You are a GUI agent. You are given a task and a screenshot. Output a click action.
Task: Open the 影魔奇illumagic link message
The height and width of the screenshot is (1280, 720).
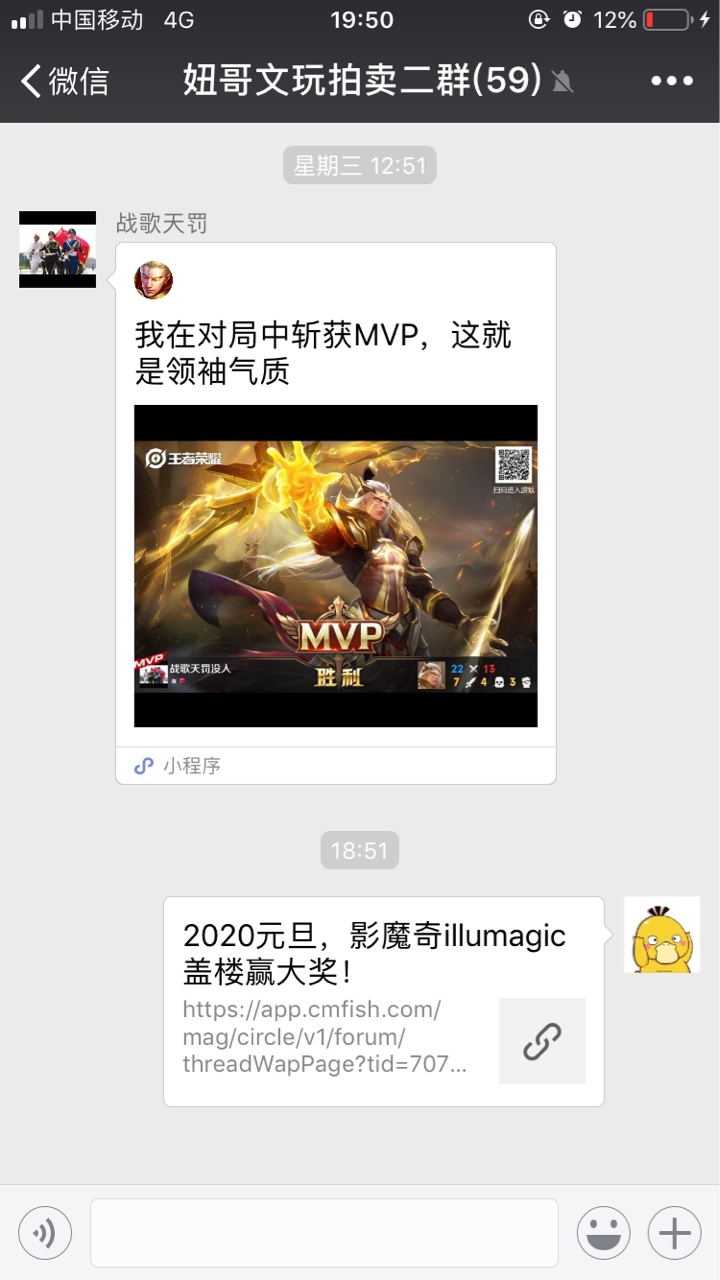[x=383, y=1000]
